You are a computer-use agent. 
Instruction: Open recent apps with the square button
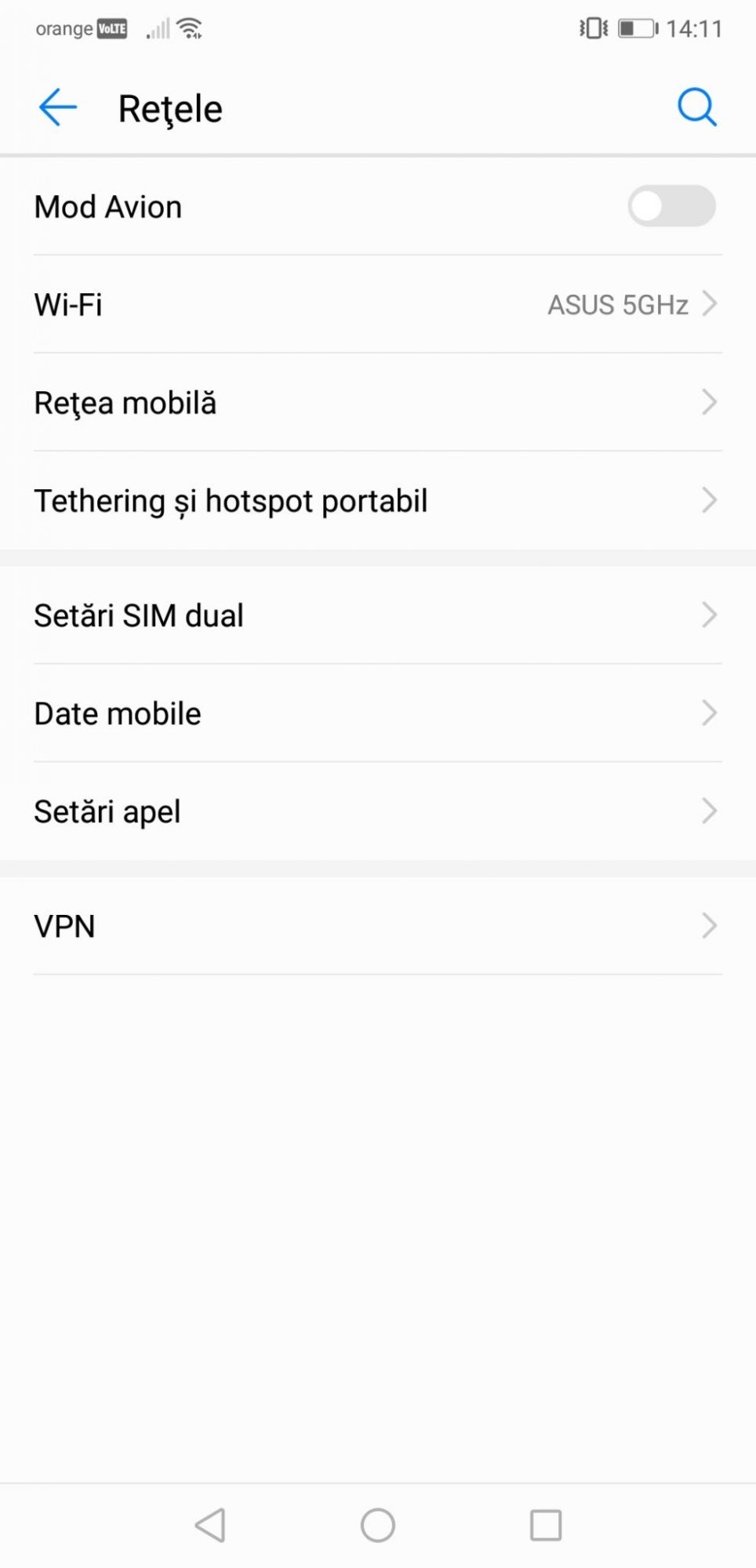click(x=545, y=1525)
